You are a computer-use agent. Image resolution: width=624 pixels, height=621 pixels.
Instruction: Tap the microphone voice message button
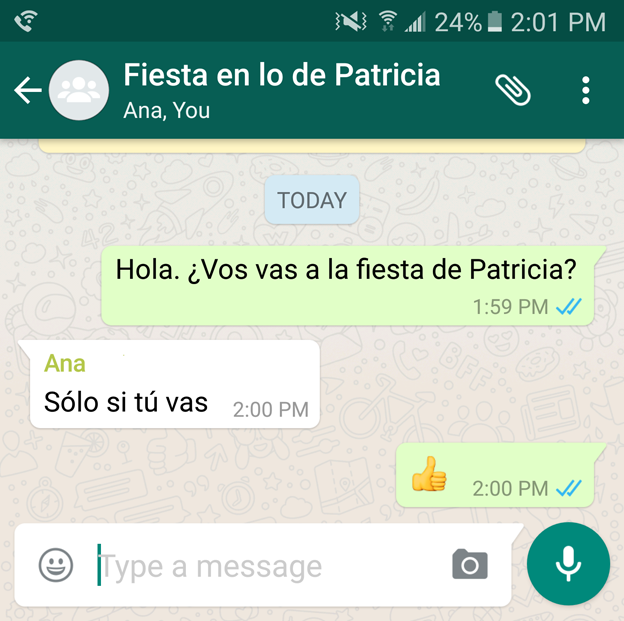[x=568, y=564]
